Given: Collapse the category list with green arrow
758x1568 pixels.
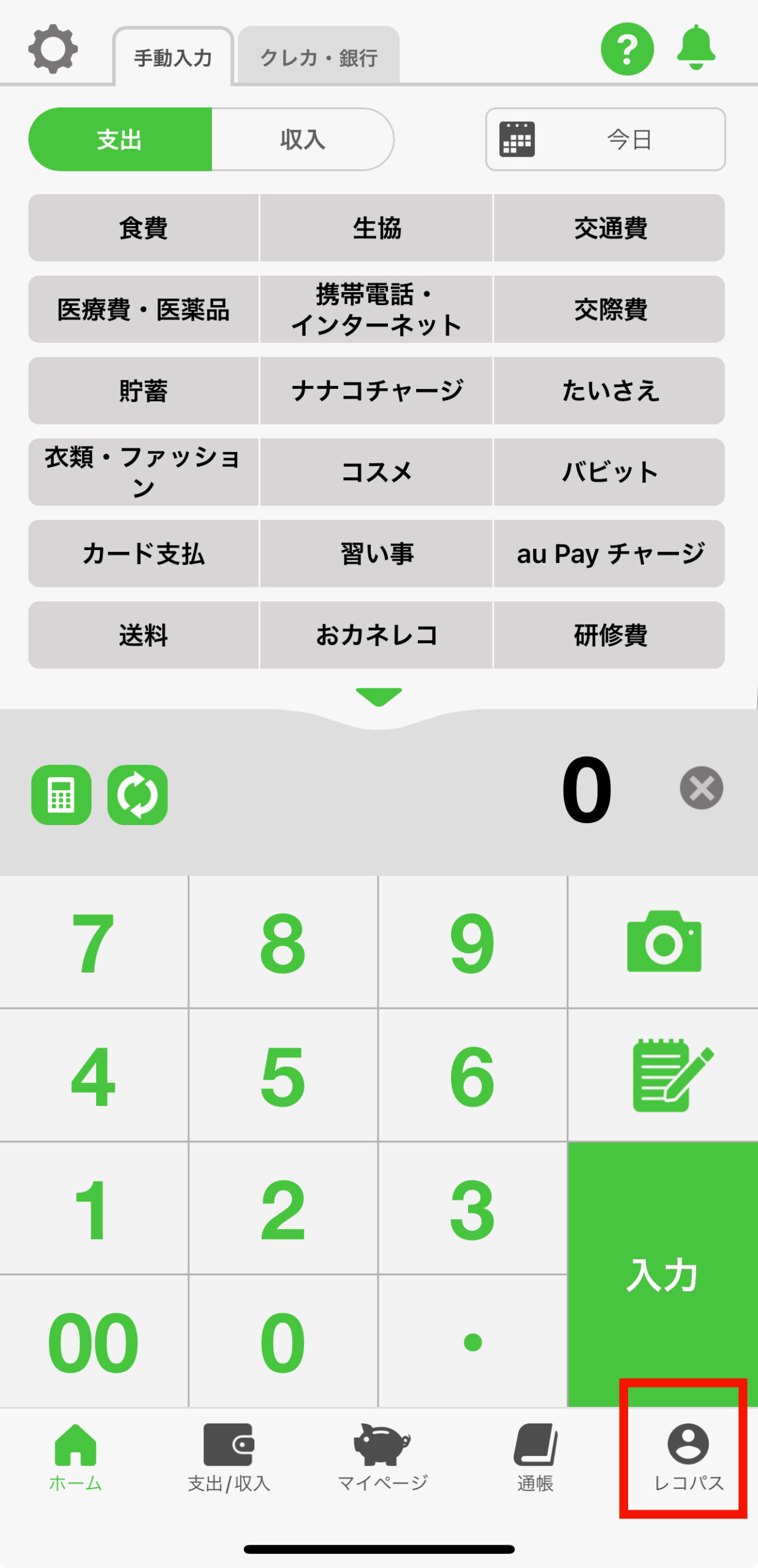Looking at the screenshot, I should (x=379, y=697).
